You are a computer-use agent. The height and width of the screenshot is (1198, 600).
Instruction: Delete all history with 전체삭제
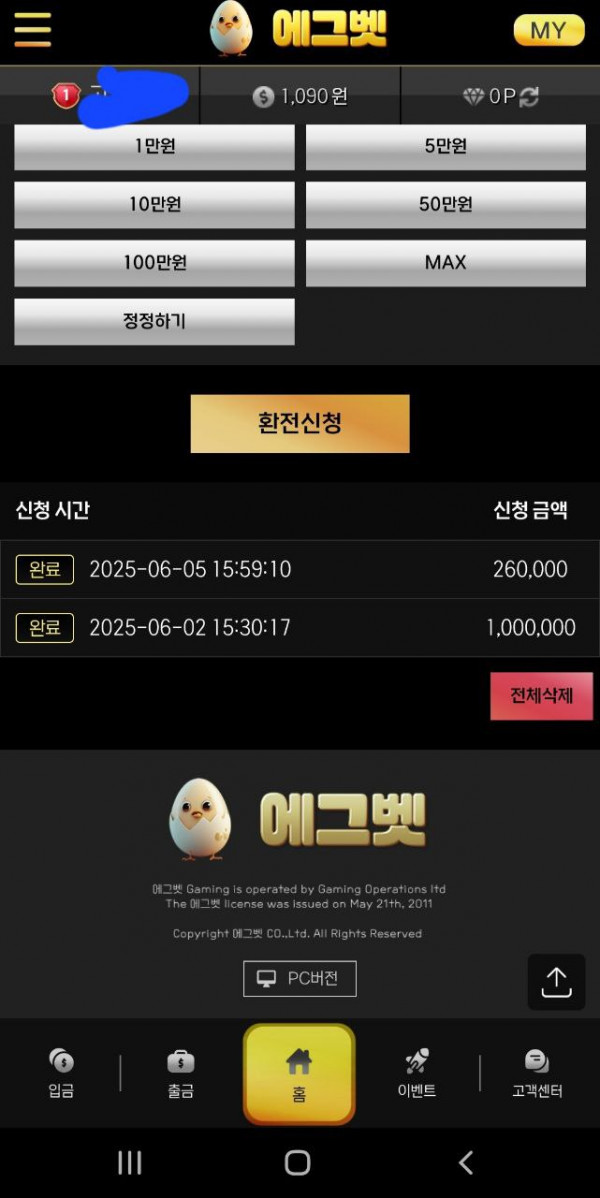point(541,696)
